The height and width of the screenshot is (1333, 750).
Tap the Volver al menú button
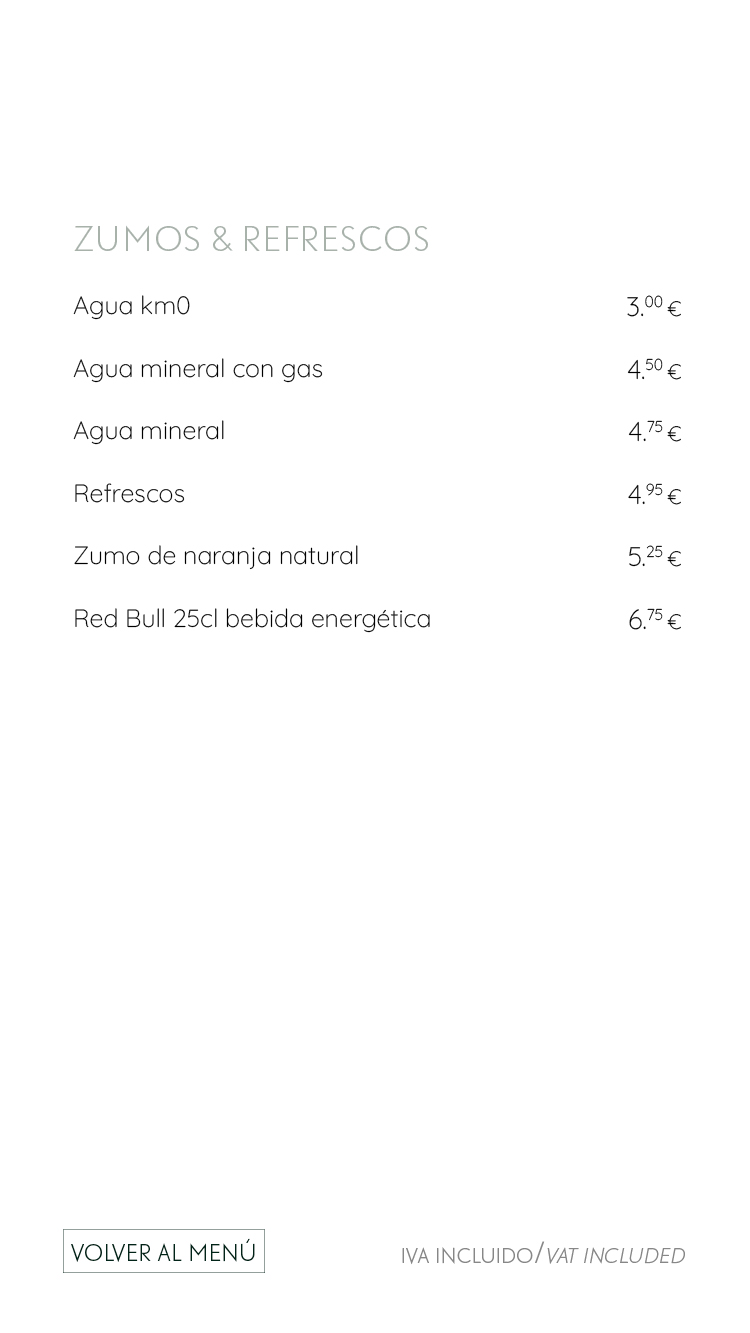tap(164, 1251)
